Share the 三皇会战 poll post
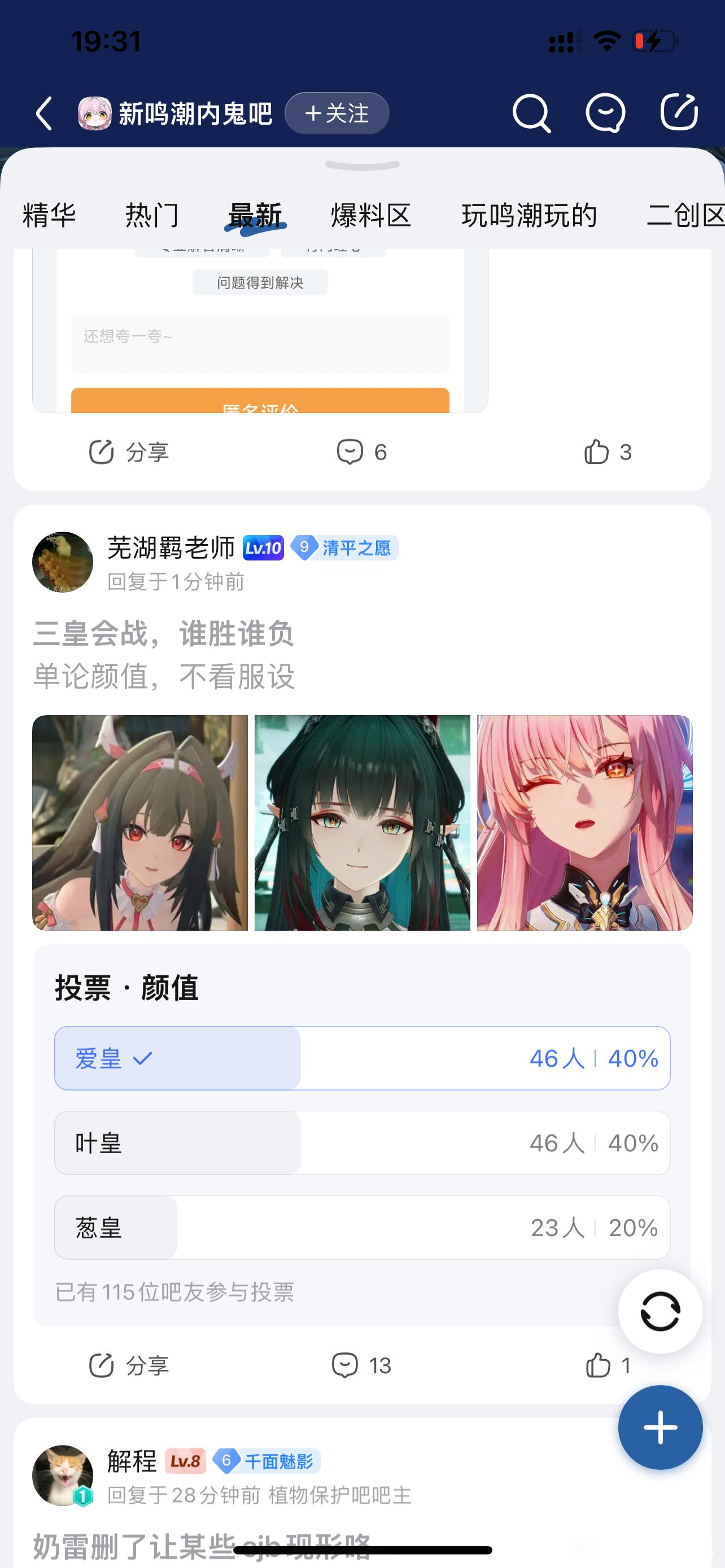This screenshot has height=1568, width=725. (x=128, y=1365)
